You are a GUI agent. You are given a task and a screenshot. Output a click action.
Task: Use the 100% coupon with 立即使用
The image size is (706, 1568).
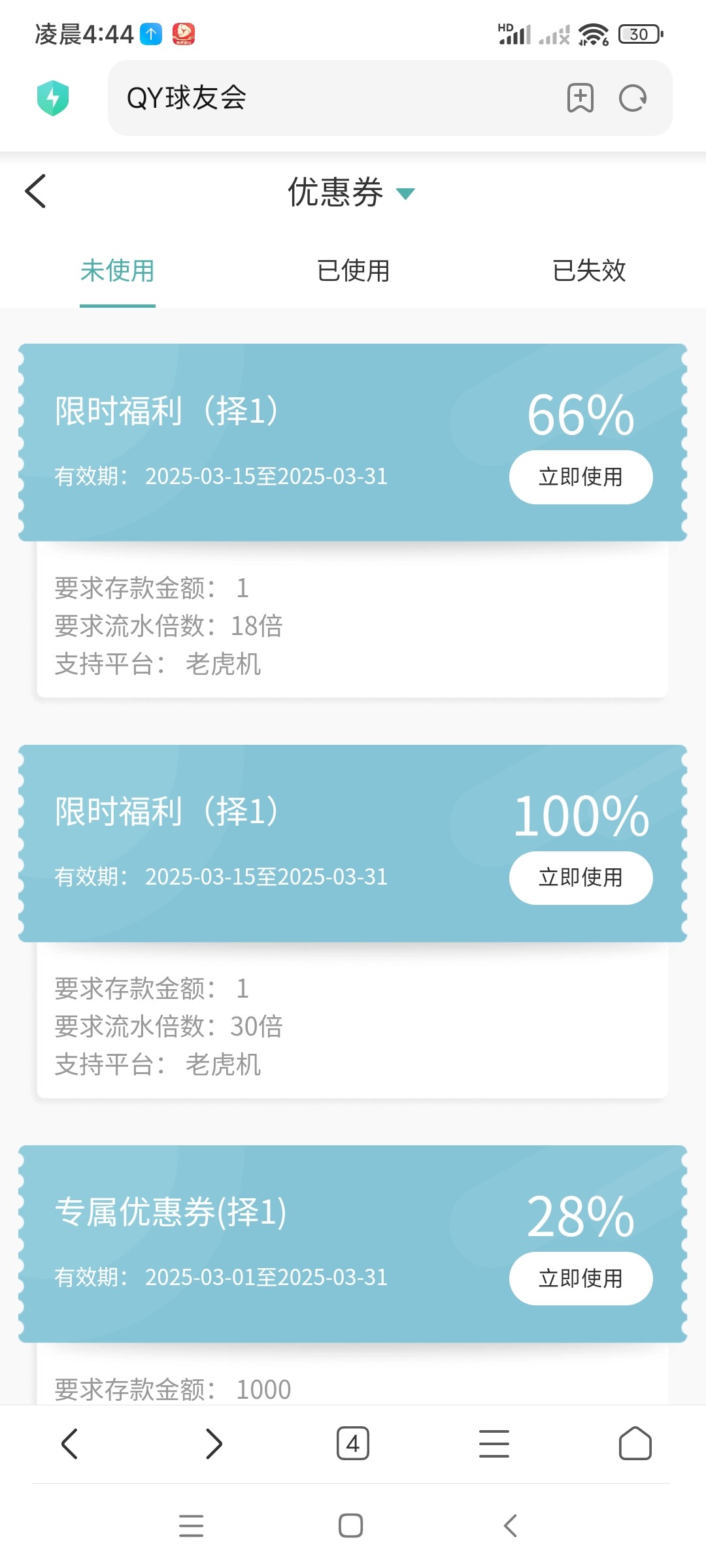(x=580, y=877)
